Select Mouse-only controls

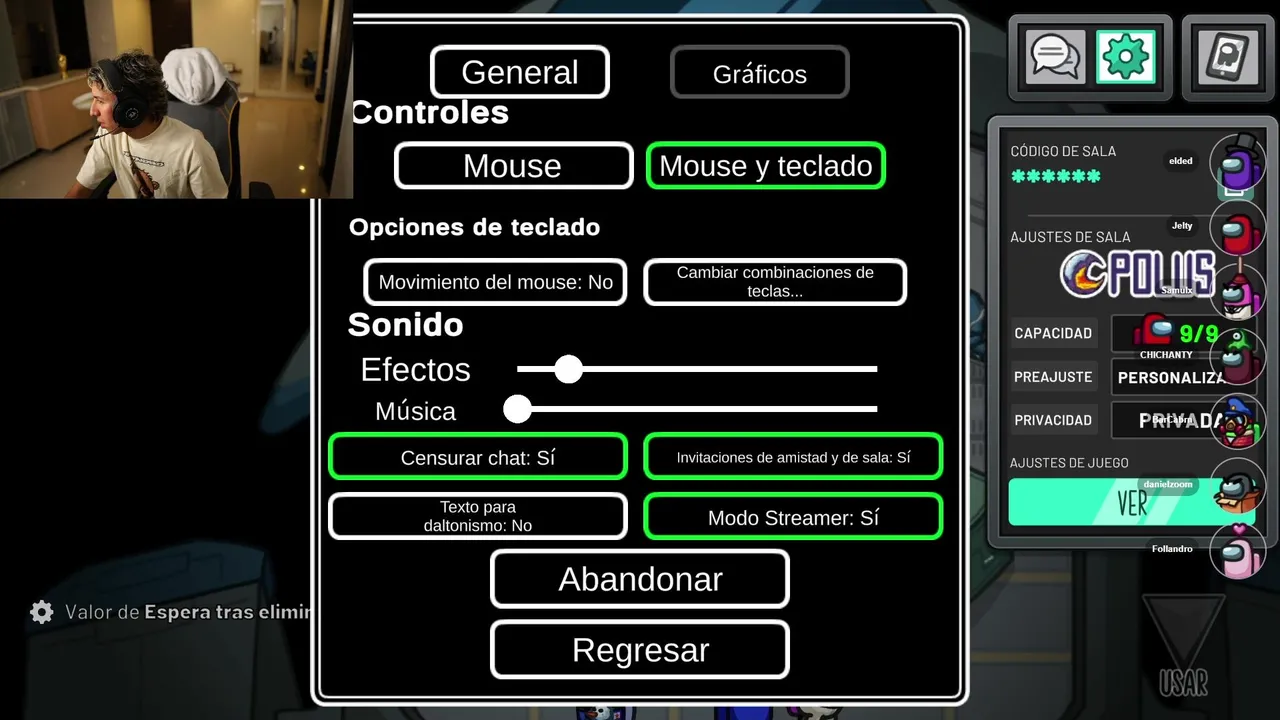[513, 166]
